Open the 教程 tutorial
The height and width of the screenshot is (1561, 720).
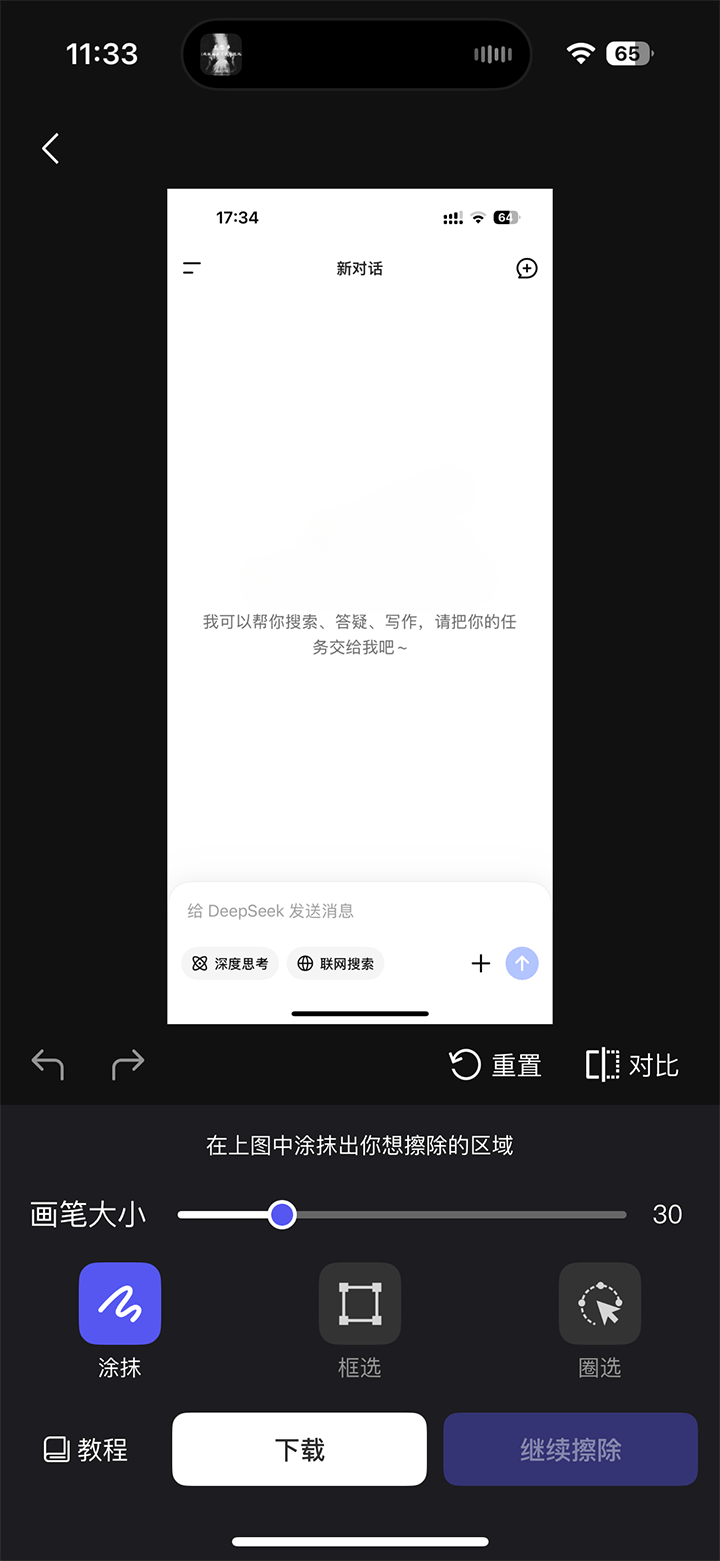click(x=86, y=1449)
